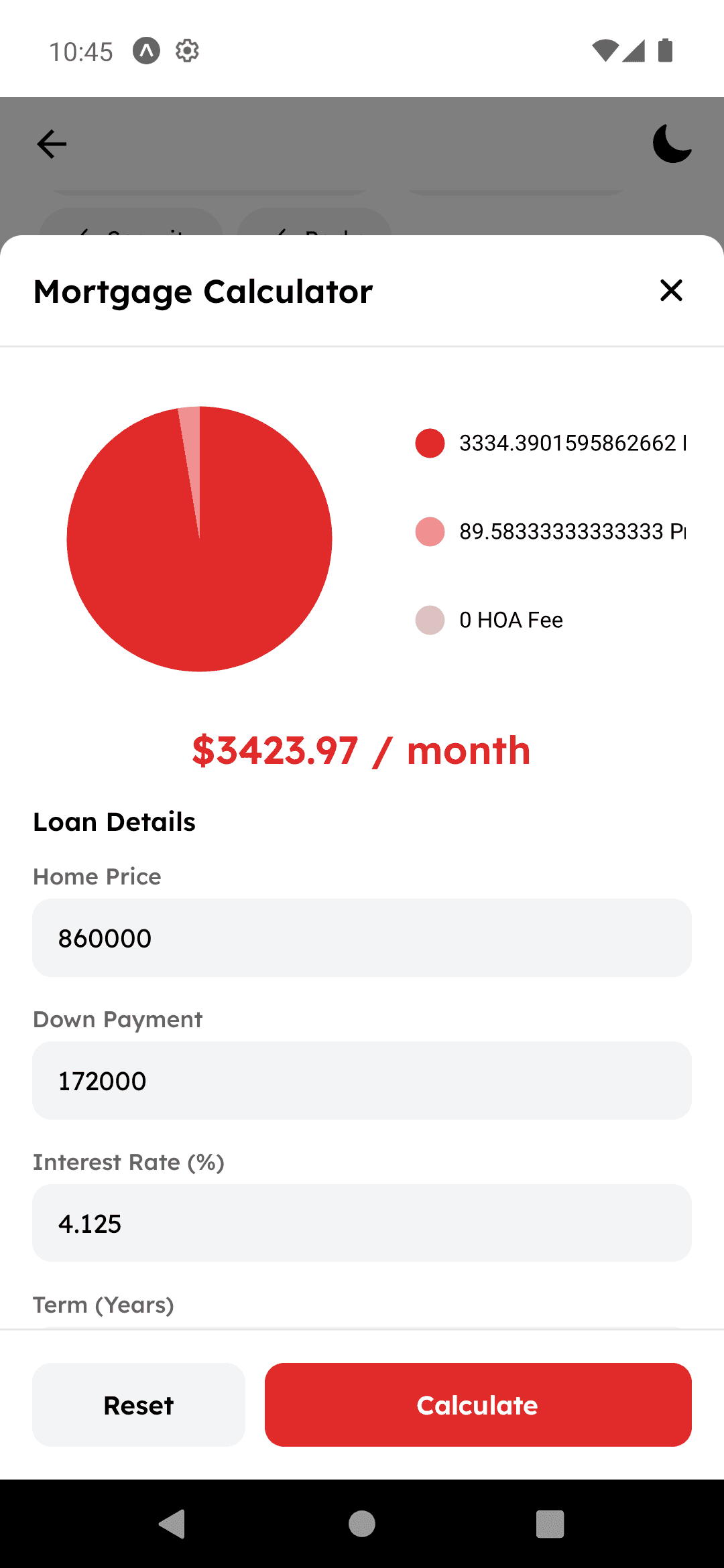
Task: Close the Mortgage Calculator dialog
Action: (x=671, y=291)
